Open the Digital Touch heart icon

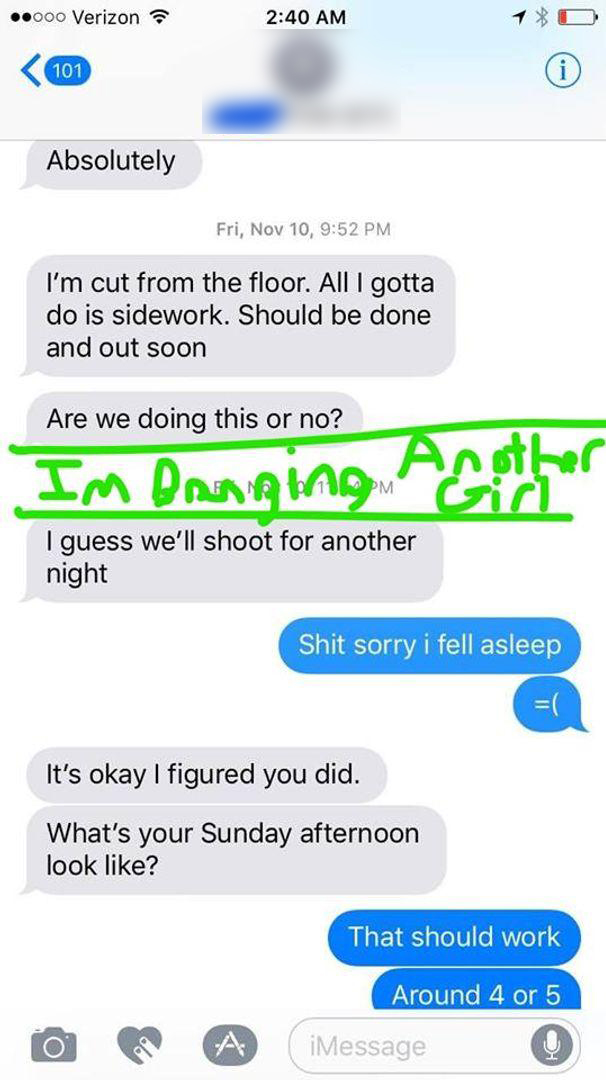pyautogui.click(x=138, y=1046)
